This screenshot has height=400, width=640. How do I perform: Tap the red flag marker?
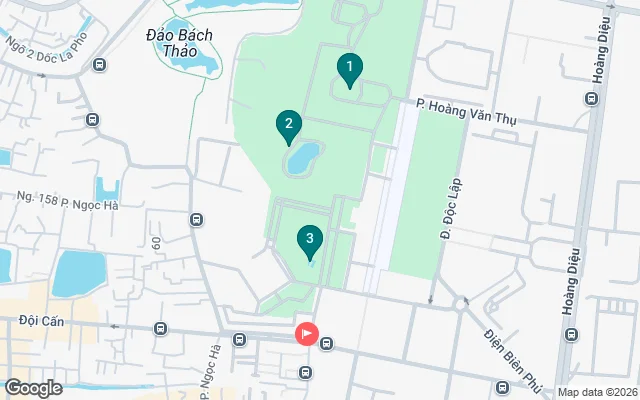[x=306, y=335]
